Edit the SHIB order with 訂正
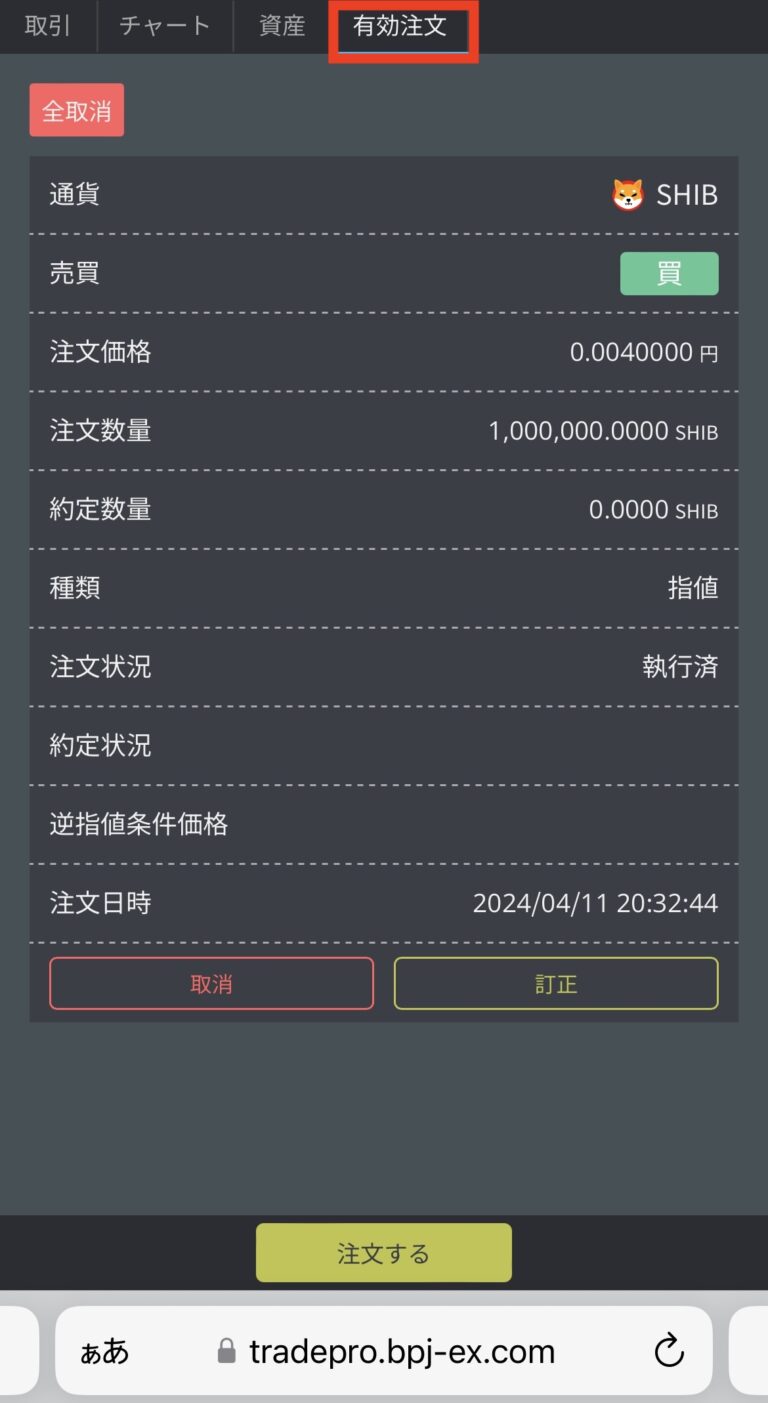This screenshot has height=1403, width=768. 556,984
